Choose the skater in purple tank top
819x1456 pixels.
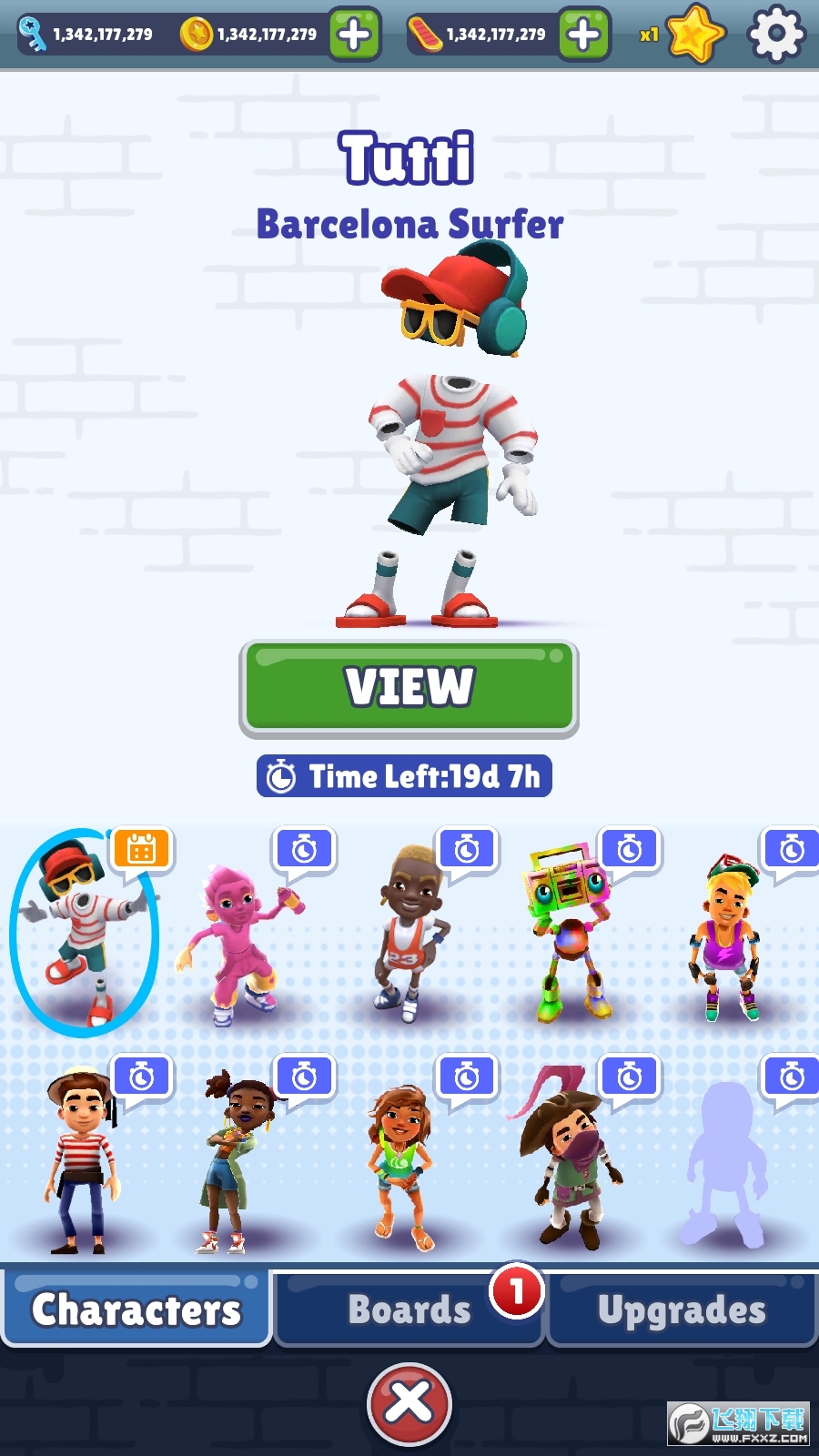pyautogui.click(x=726, y=942)
